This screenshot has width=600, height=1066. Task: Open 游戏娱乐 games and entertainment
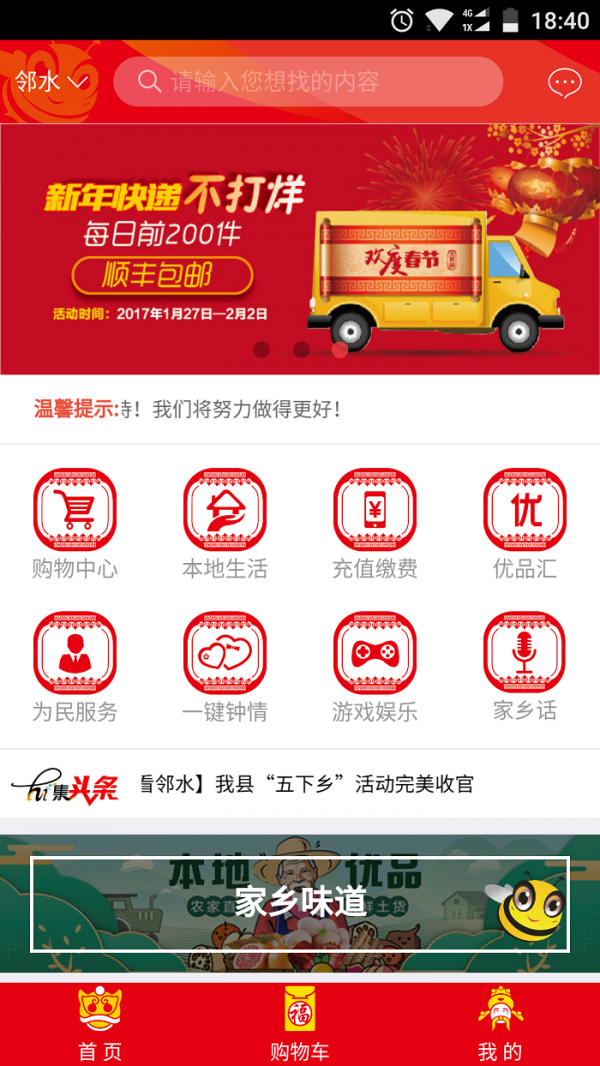click(375, 668)
